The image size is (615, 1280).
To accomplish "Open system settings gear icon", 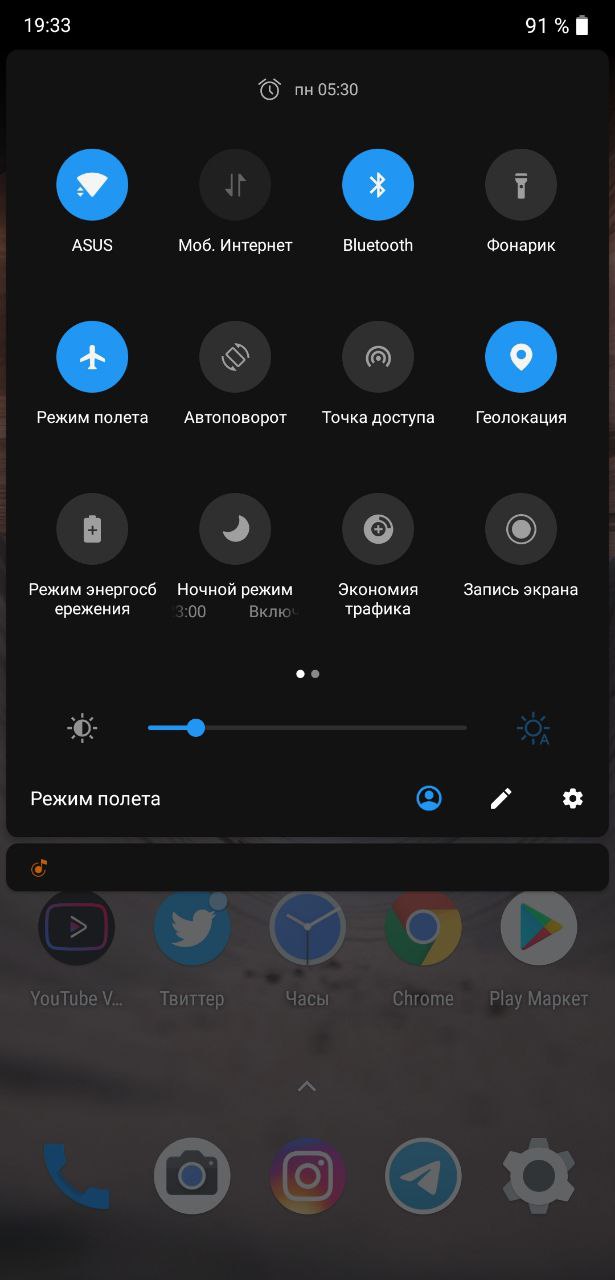I will click(x=572, y=798).
